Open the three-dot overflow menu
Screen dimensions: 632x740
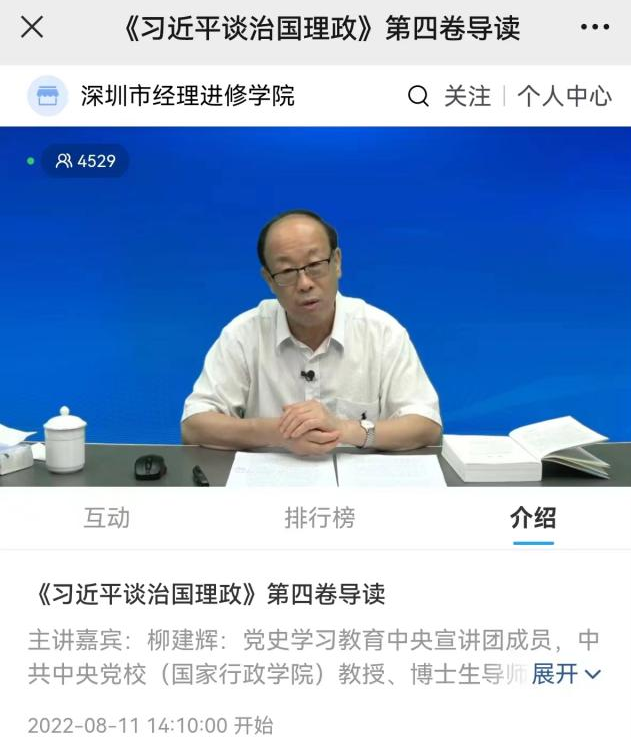point(594,27)
